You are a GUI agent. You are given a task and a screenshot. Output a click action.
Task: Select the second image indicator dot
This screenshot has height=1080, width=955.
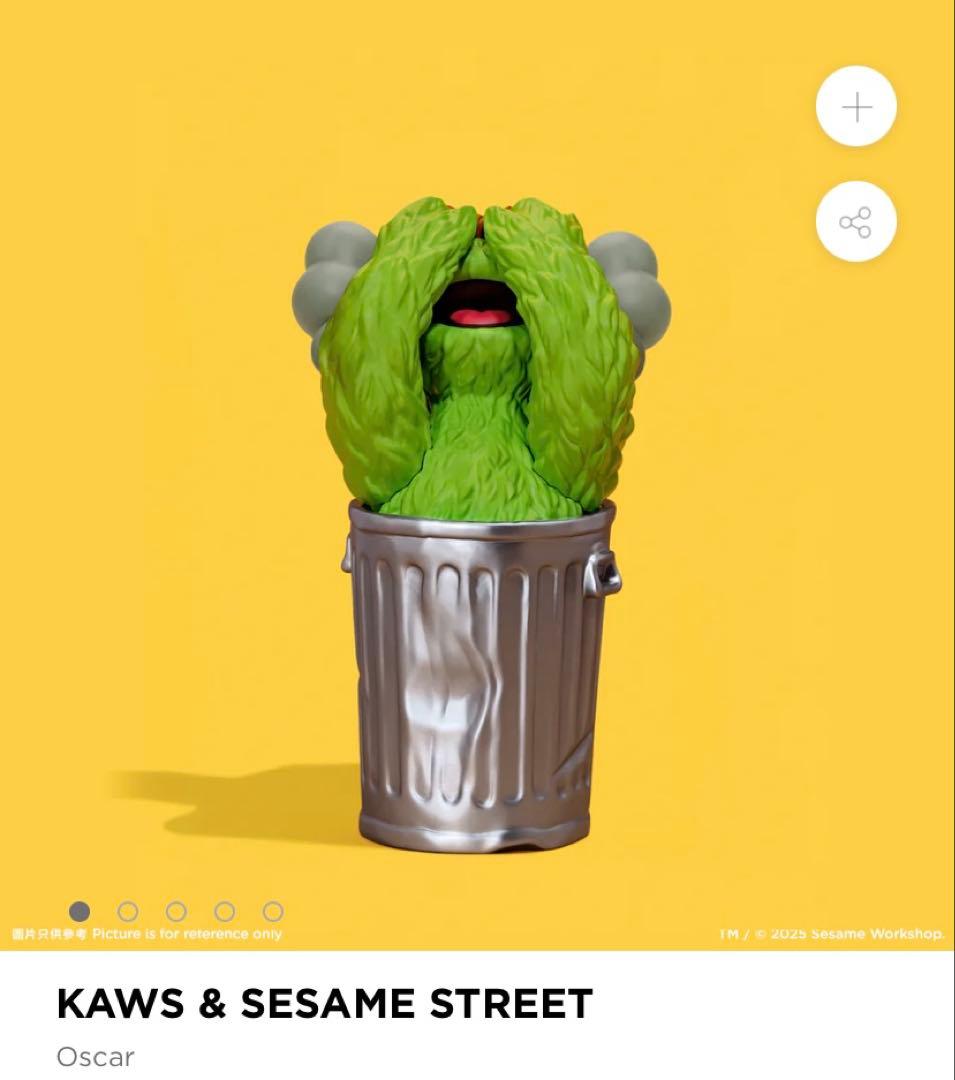coord(128,911)
